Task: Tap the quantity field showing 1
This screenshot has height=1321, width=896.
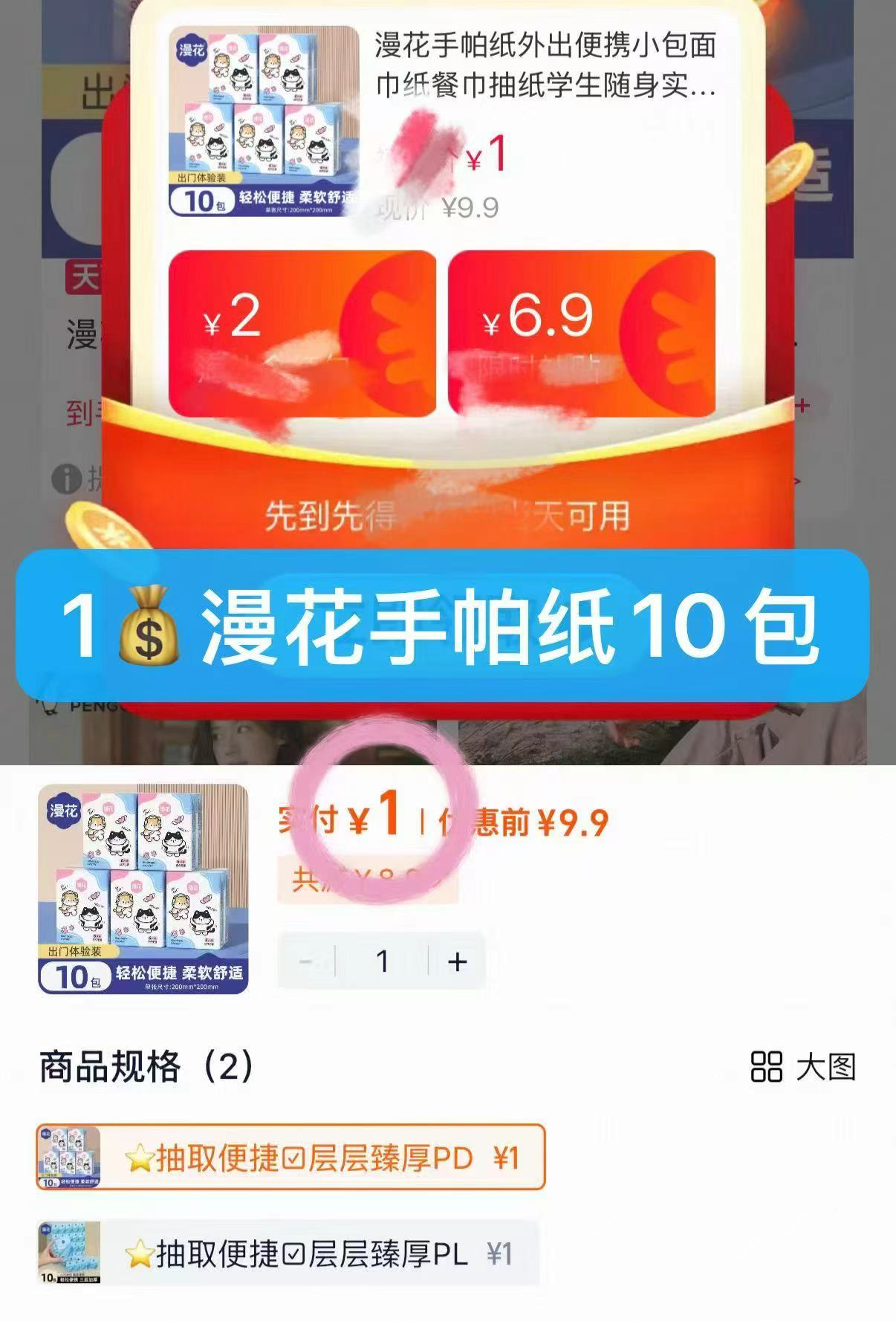Action: coord(381,960)
